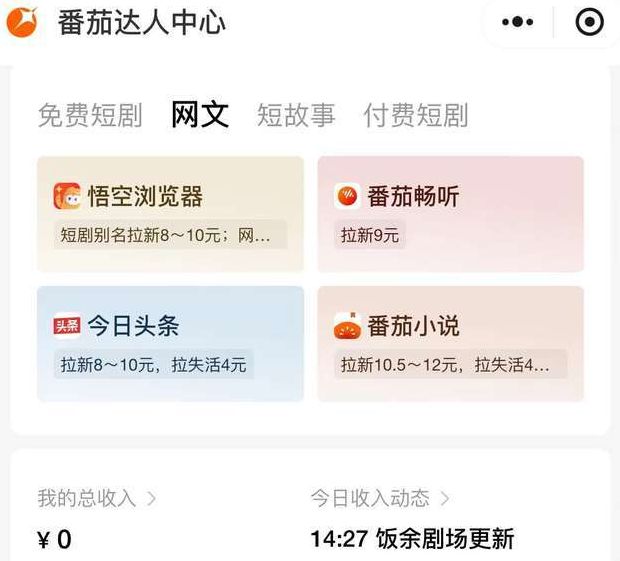Screen dimensions: 620x561
Task: Open the 悟空浏览器 promotion card
Action: [170, 214]
